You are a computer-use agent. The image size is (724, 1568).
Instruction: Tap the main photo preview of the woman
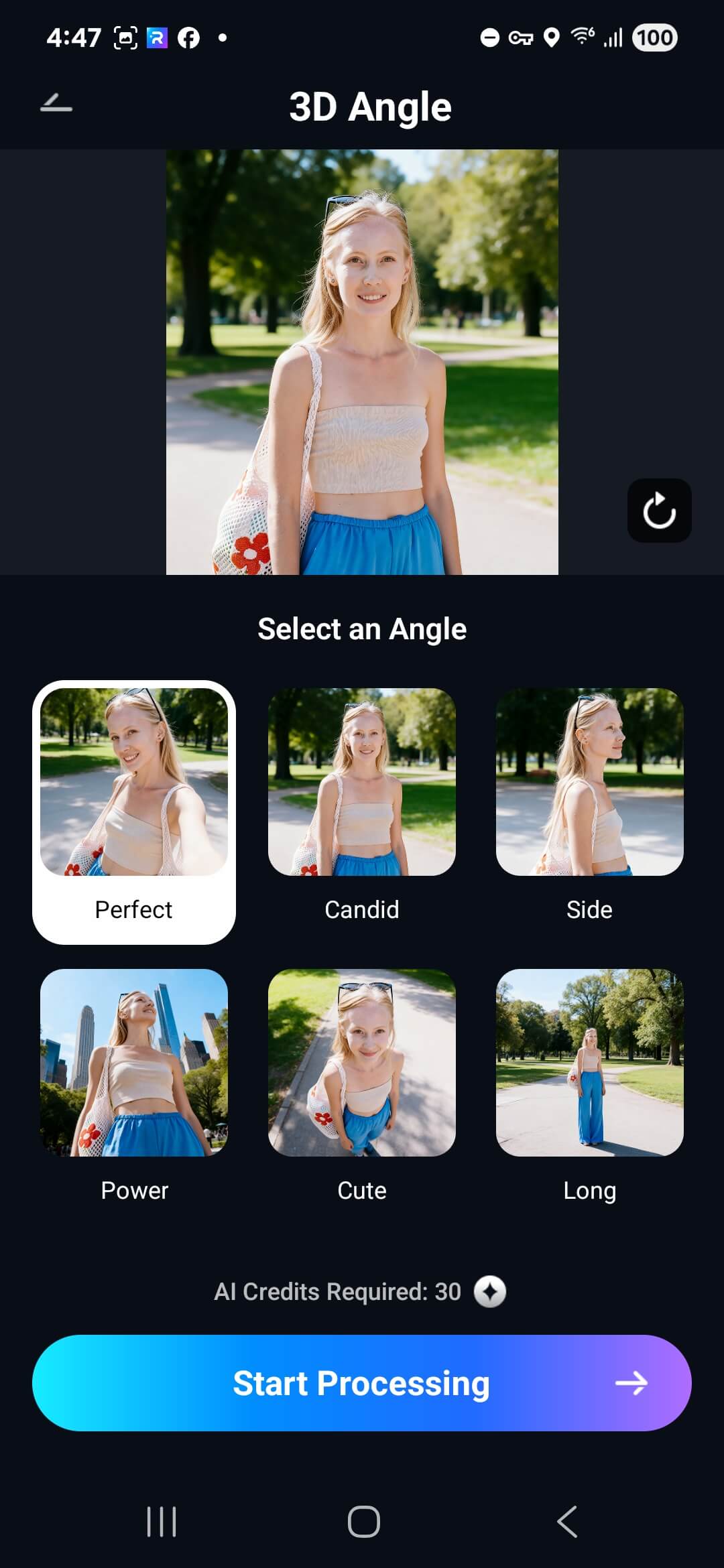click(x=362, y=362)
